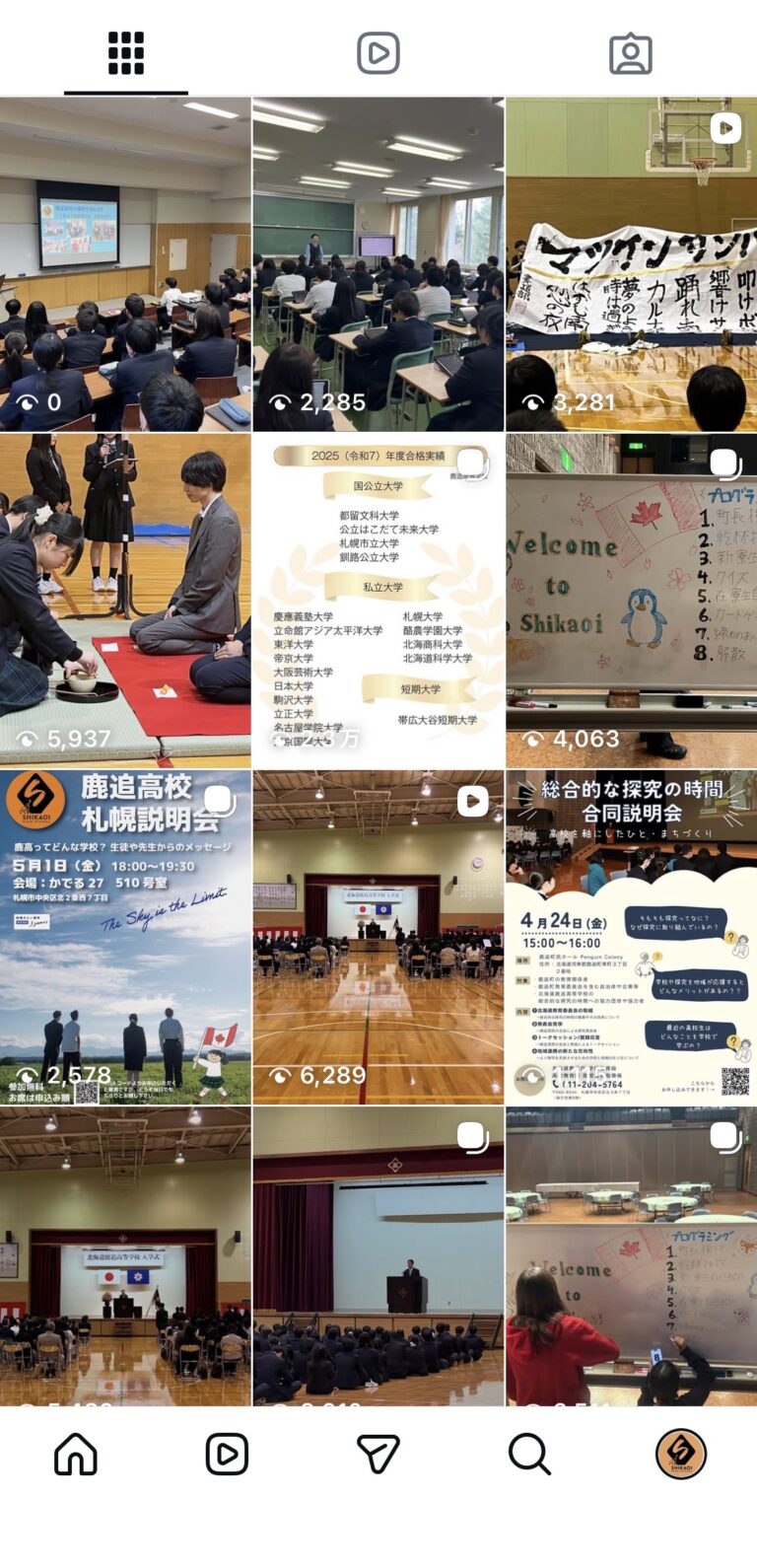Open direct messages
Image resolution: width=757 pixels, height=1568 pixels.
pos(378,1454)
